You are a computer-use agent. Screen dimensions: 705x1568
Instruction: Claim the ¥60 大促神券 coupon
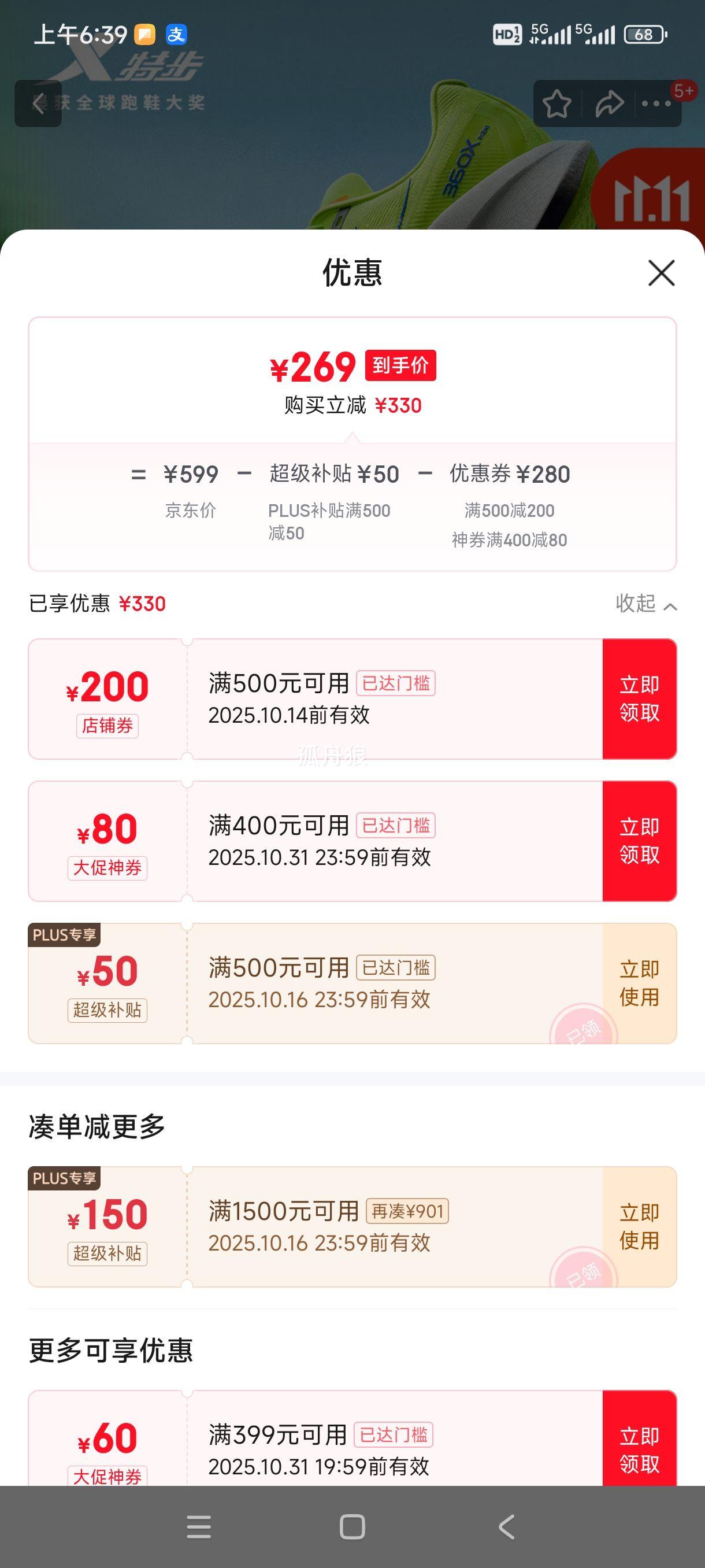coord(639,1449)
